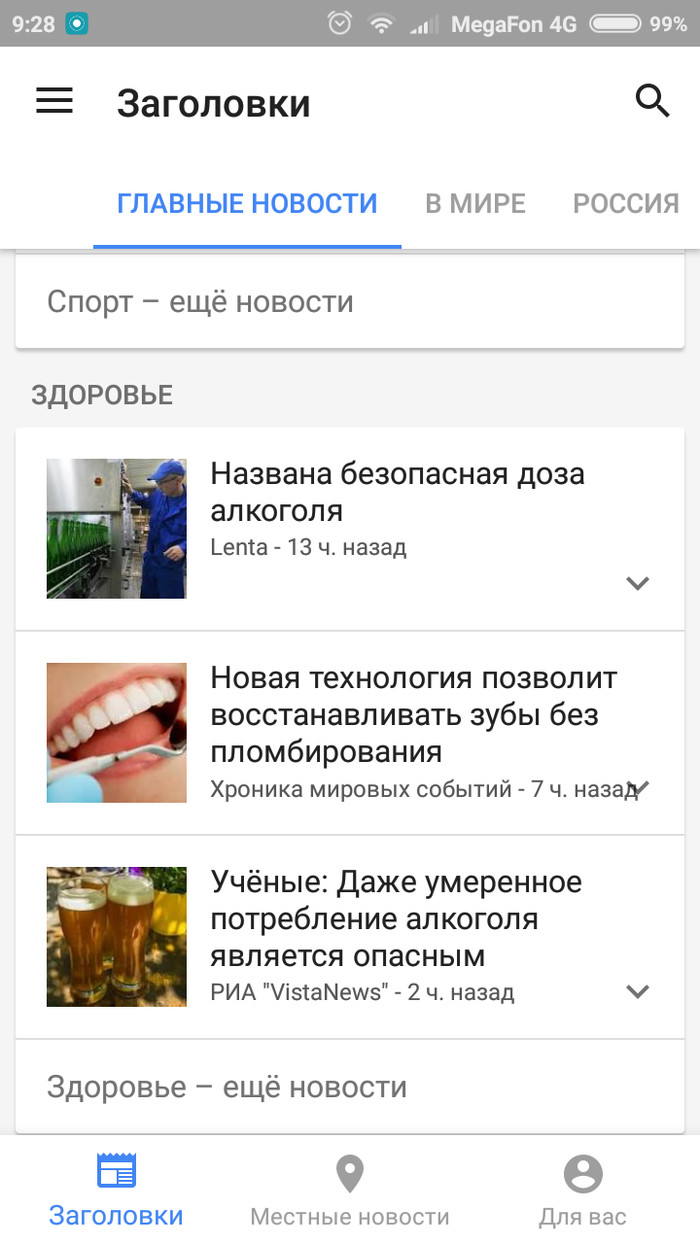Image resolution: width=700 pixels, height=1244 pixels.
Task: Open «Здоровье – ещё новости» link
Action: (227, 1086)
